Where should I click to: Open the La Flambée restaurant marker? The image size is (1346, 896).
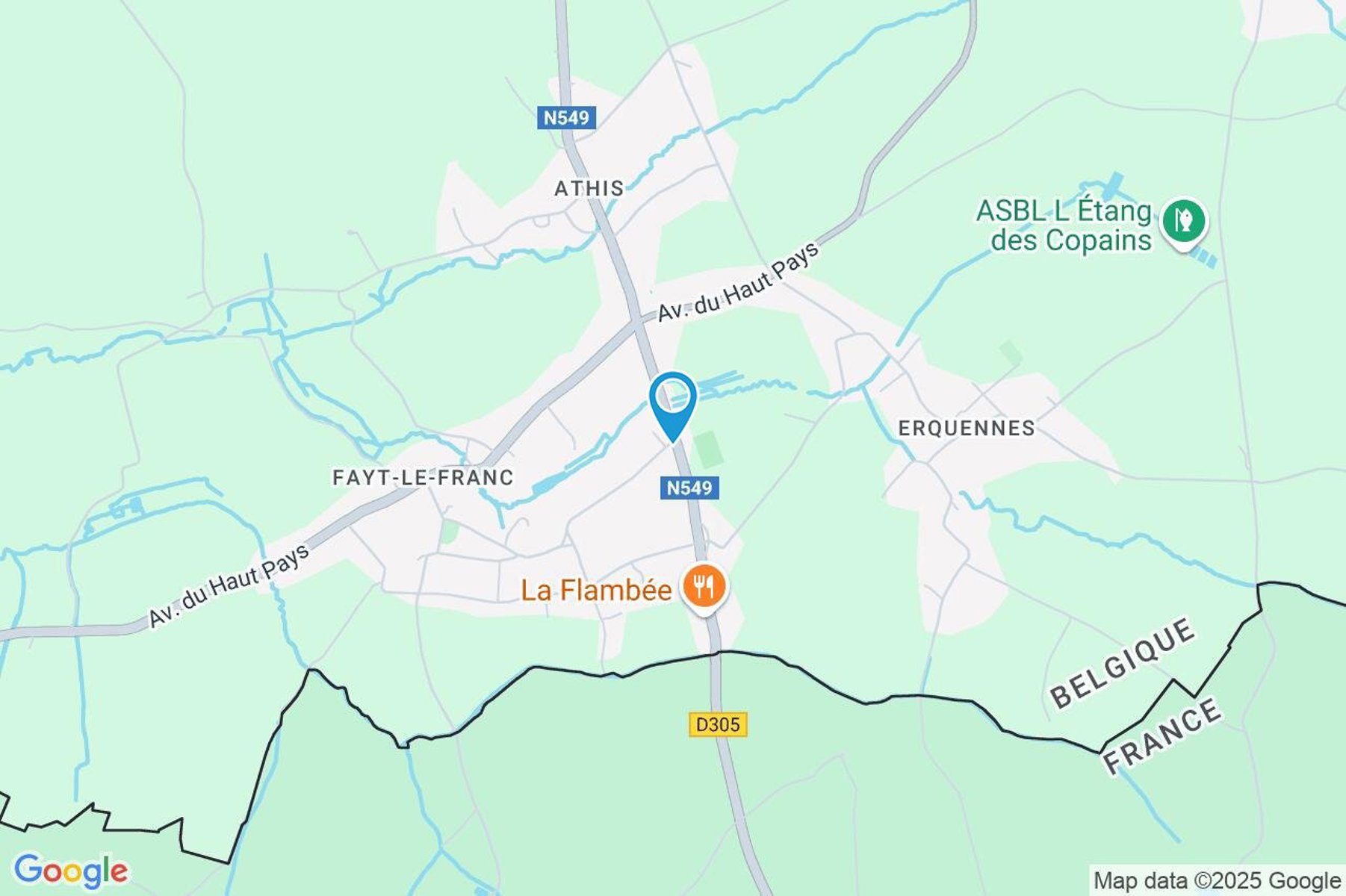click(x=703, y=587)
